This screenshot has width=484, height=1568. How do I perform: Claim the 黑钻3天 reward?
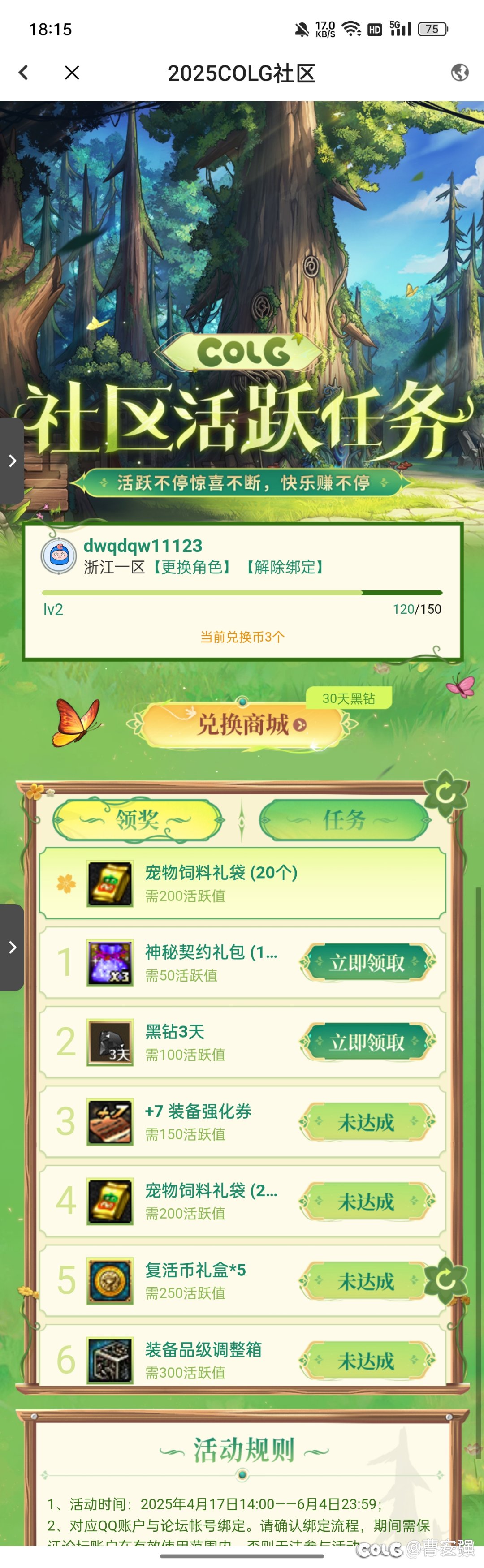(x=367, y=1042)
